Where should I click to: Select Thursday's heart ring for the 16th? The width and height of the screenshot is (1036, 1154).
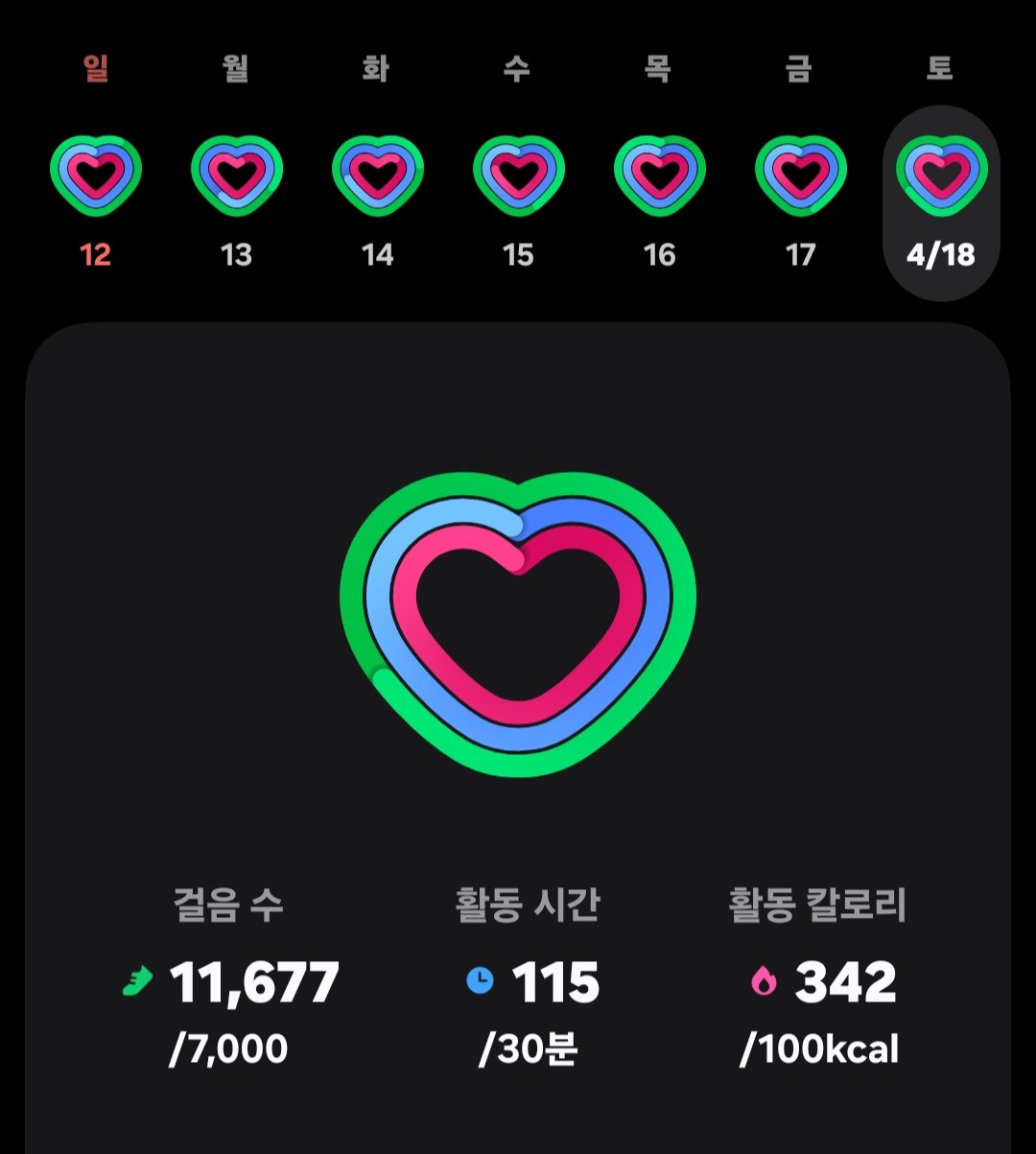tap(659, 175)
